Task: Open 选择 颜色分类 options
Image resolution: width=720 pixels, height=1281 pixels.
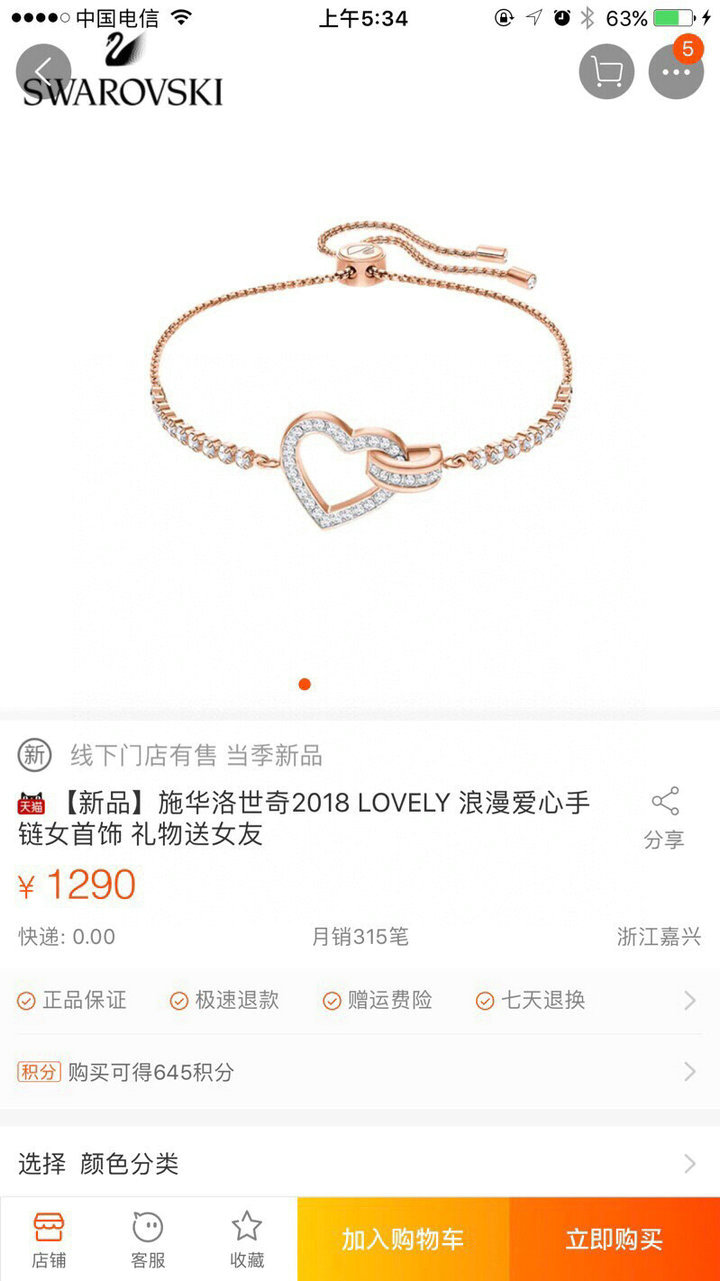Action: tap(360, 1163)
